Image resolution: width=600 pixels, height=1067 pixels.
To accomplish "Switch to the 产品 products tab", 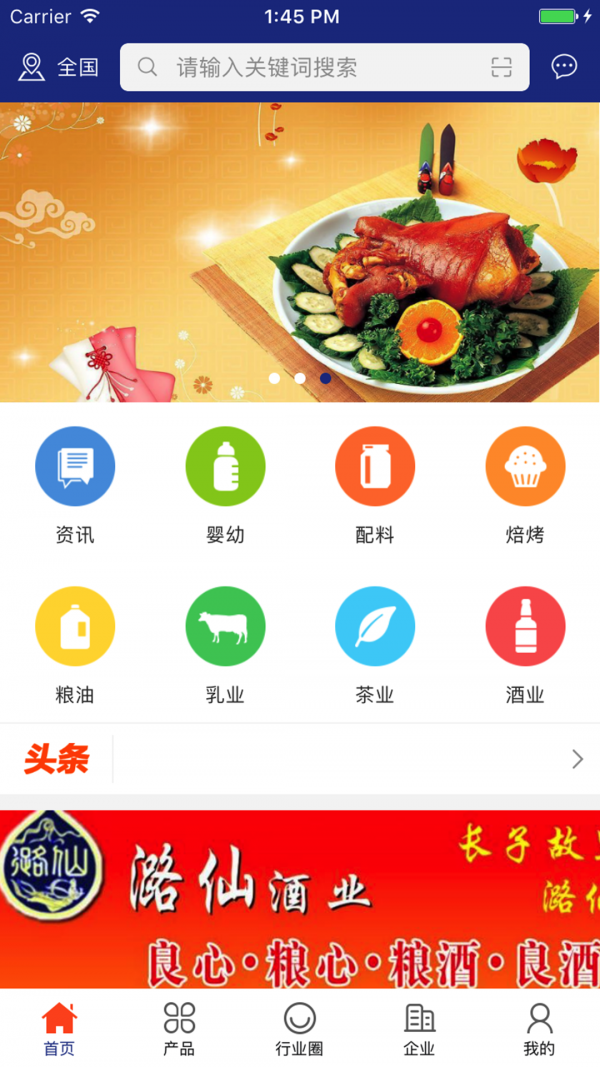I will coord(179,1029).
